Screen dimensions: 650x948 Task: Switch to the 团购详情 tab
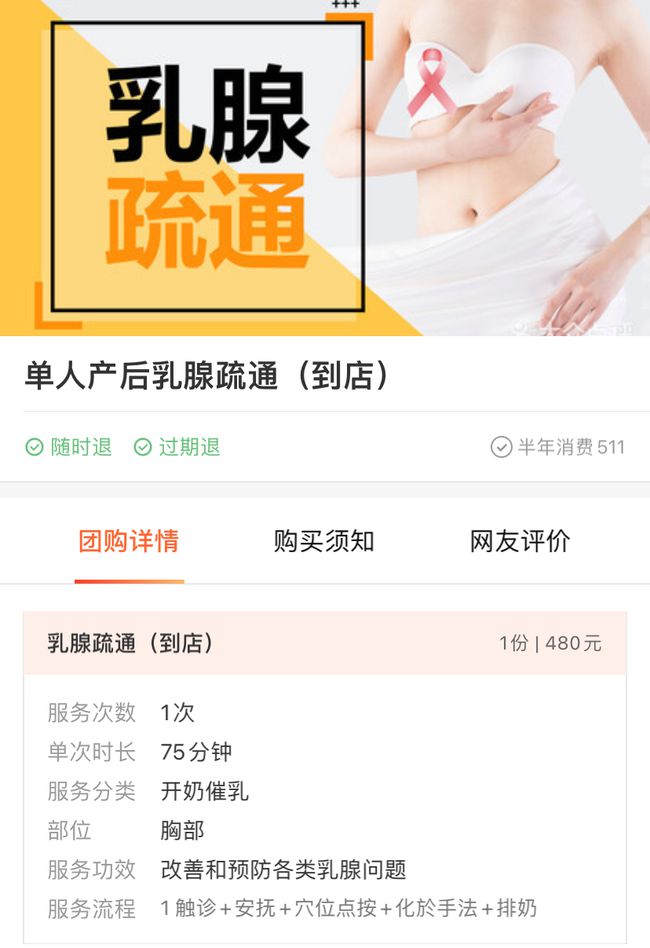(129, 541)
